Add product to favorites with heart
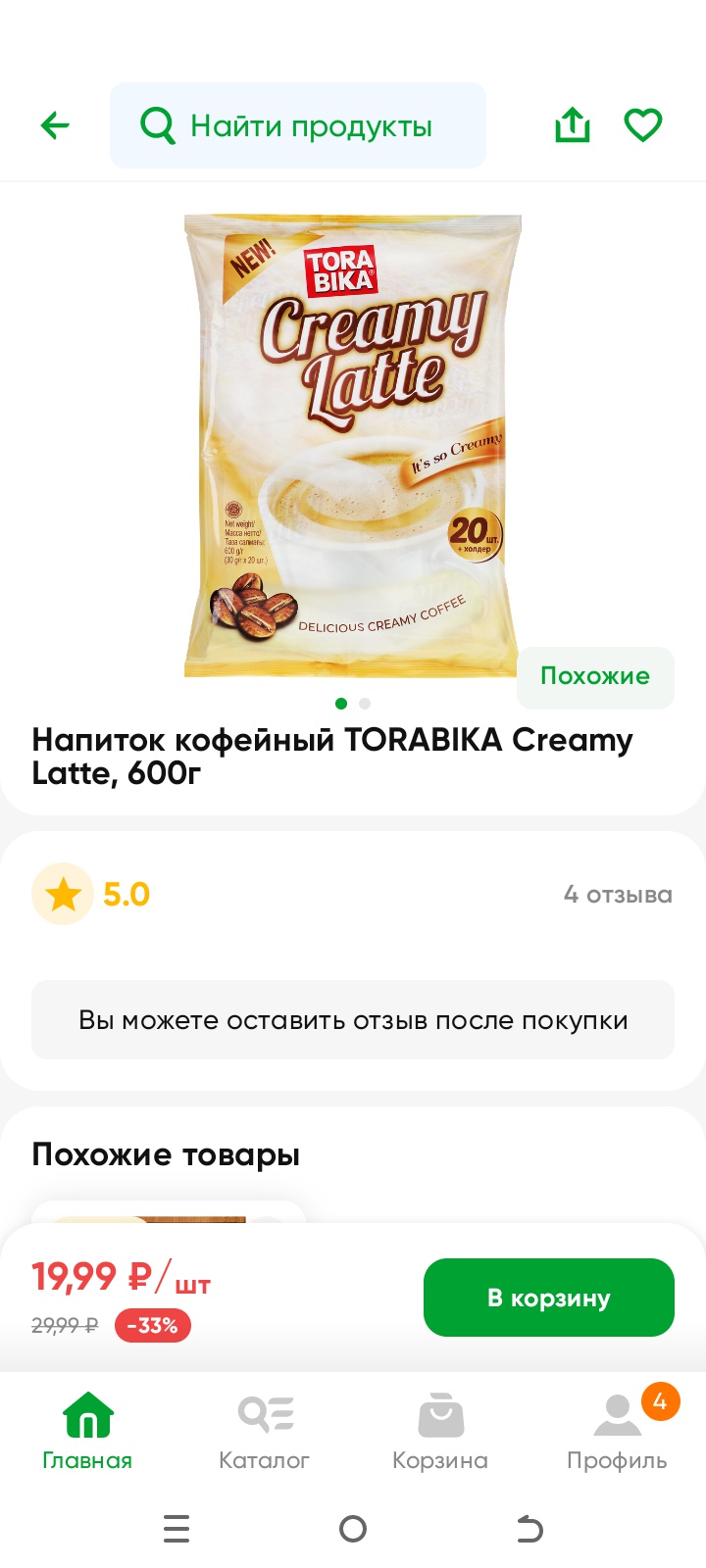Image resolution: width=706 pixels, height=1568 pixels. tap(643, 125)
